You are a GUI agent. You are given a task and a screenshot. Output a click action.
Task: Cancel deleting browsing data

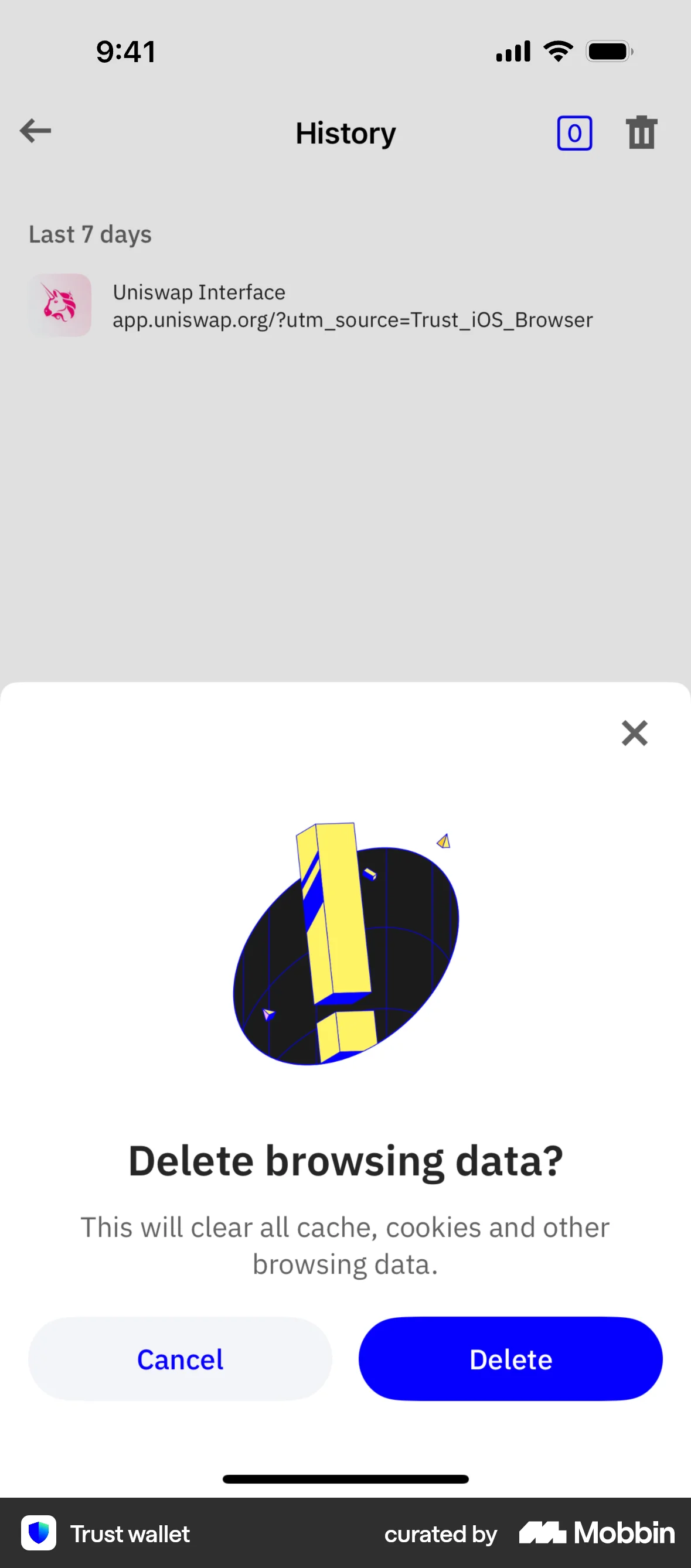pyautogui.click(x=180, y=1359)
